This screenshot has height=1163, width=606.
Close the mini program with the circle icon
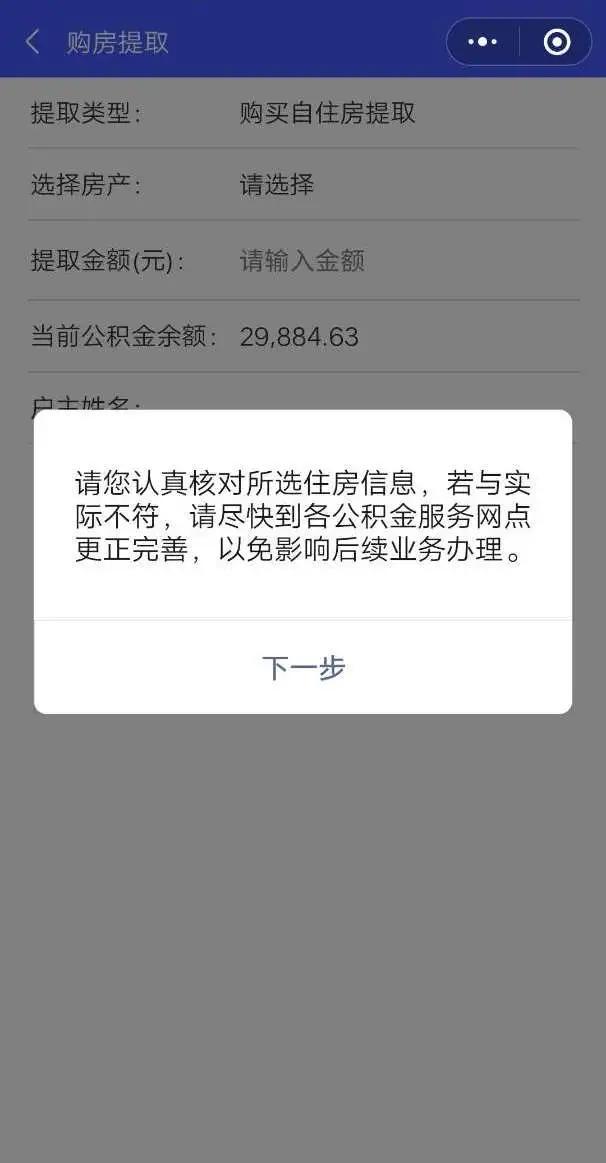tap(556, 42)
